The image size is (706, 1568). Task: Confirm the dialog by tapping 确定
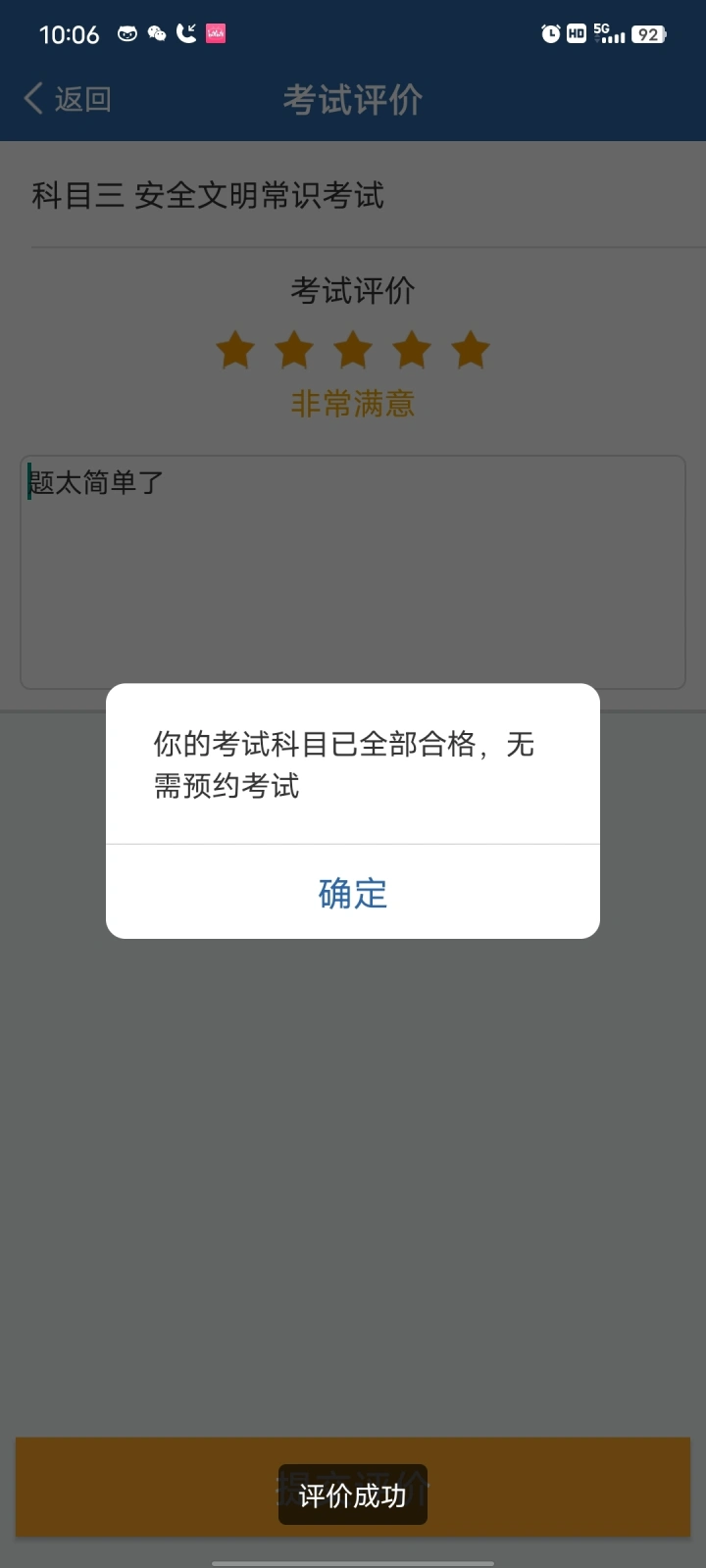353,892
